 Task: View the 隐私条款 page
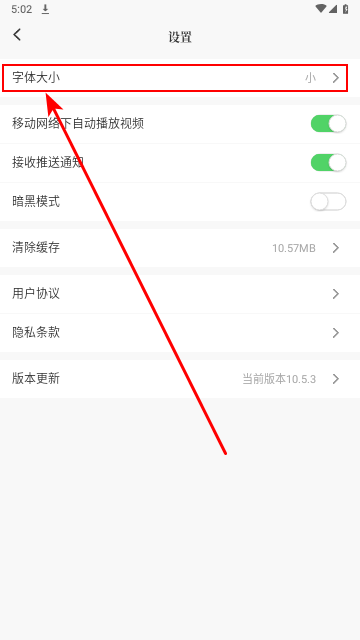click(180, 333)
